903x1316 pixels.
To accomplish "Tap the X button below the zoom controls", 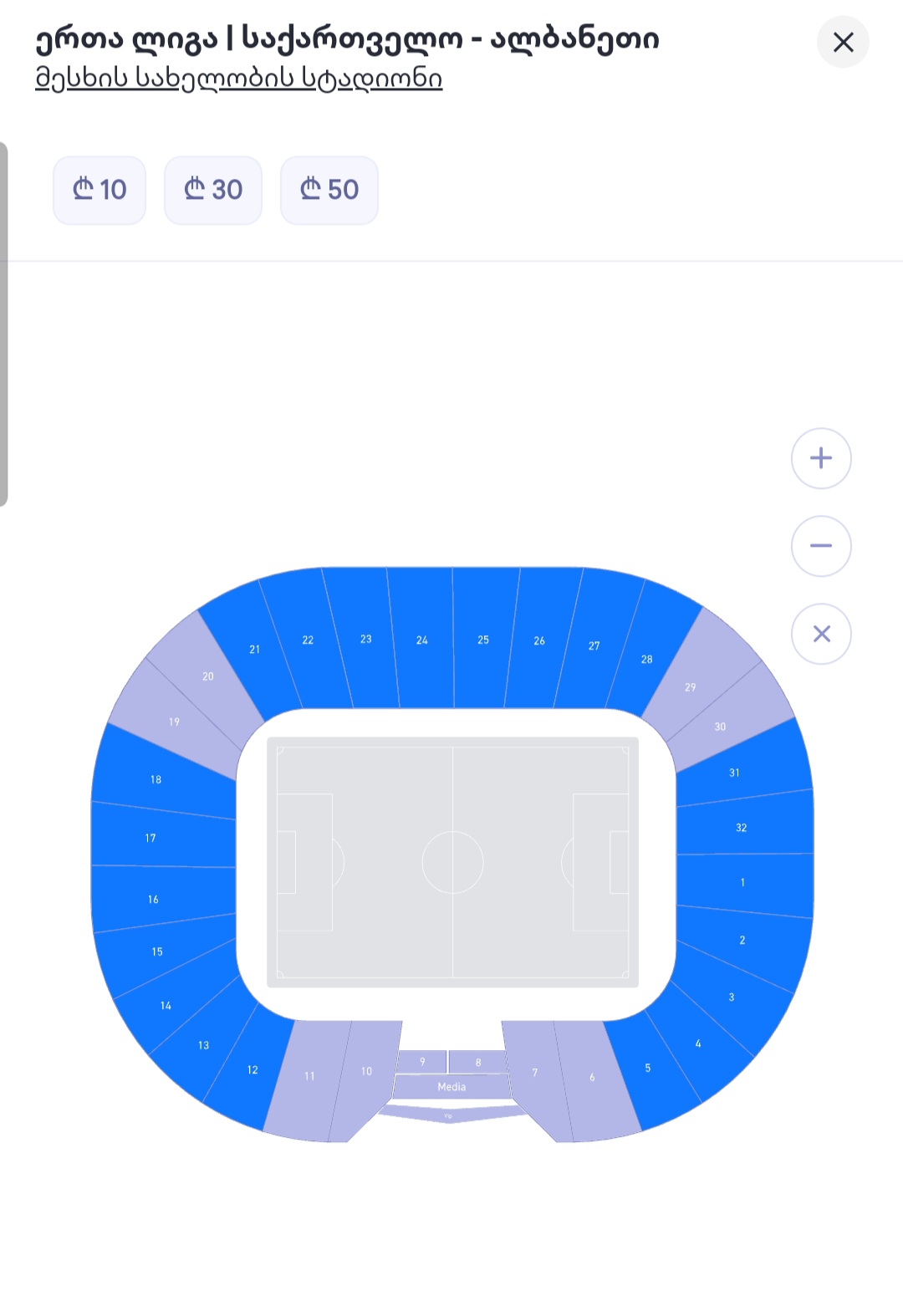I will (821, 634).
